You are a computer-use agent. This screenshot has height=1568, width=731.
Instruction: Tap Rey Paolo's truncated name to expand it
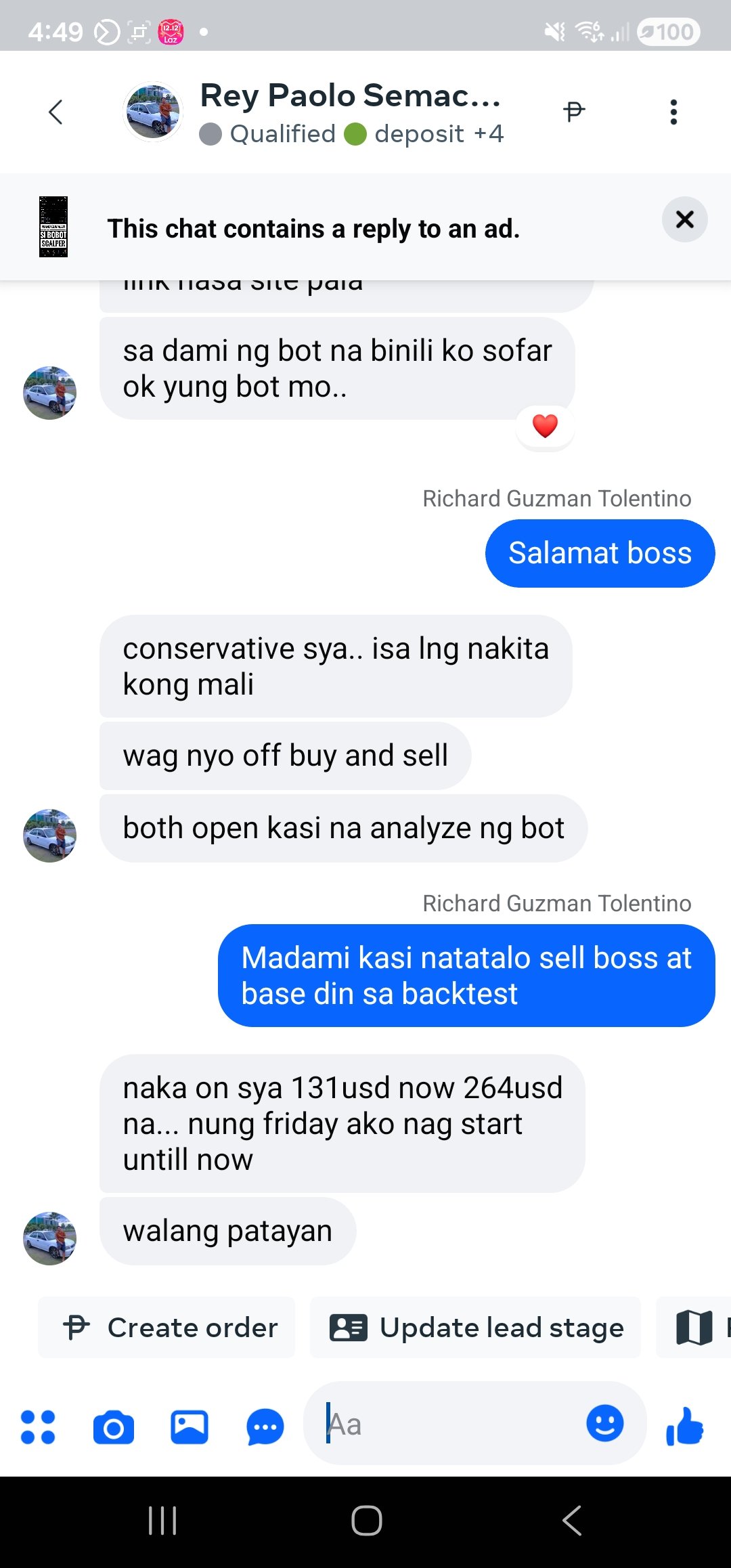(x=350, y=95)
